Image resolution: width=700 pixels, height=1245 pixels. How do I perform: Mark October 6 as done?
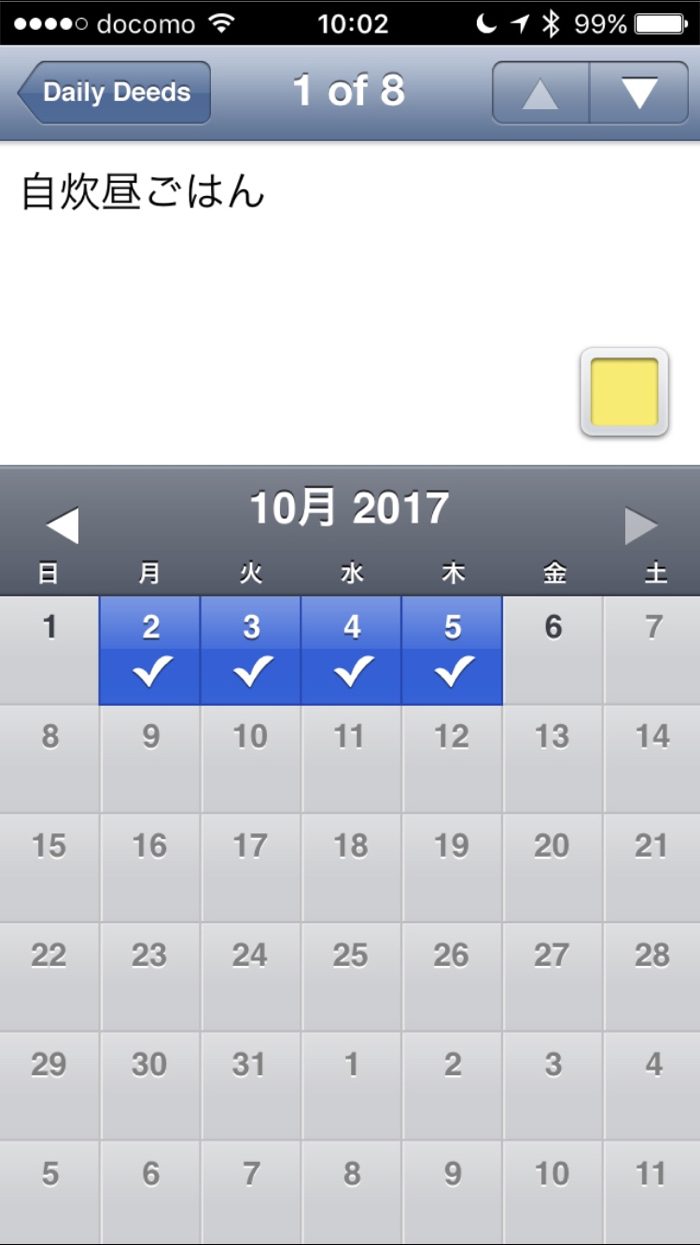click(x=553, y=650)
